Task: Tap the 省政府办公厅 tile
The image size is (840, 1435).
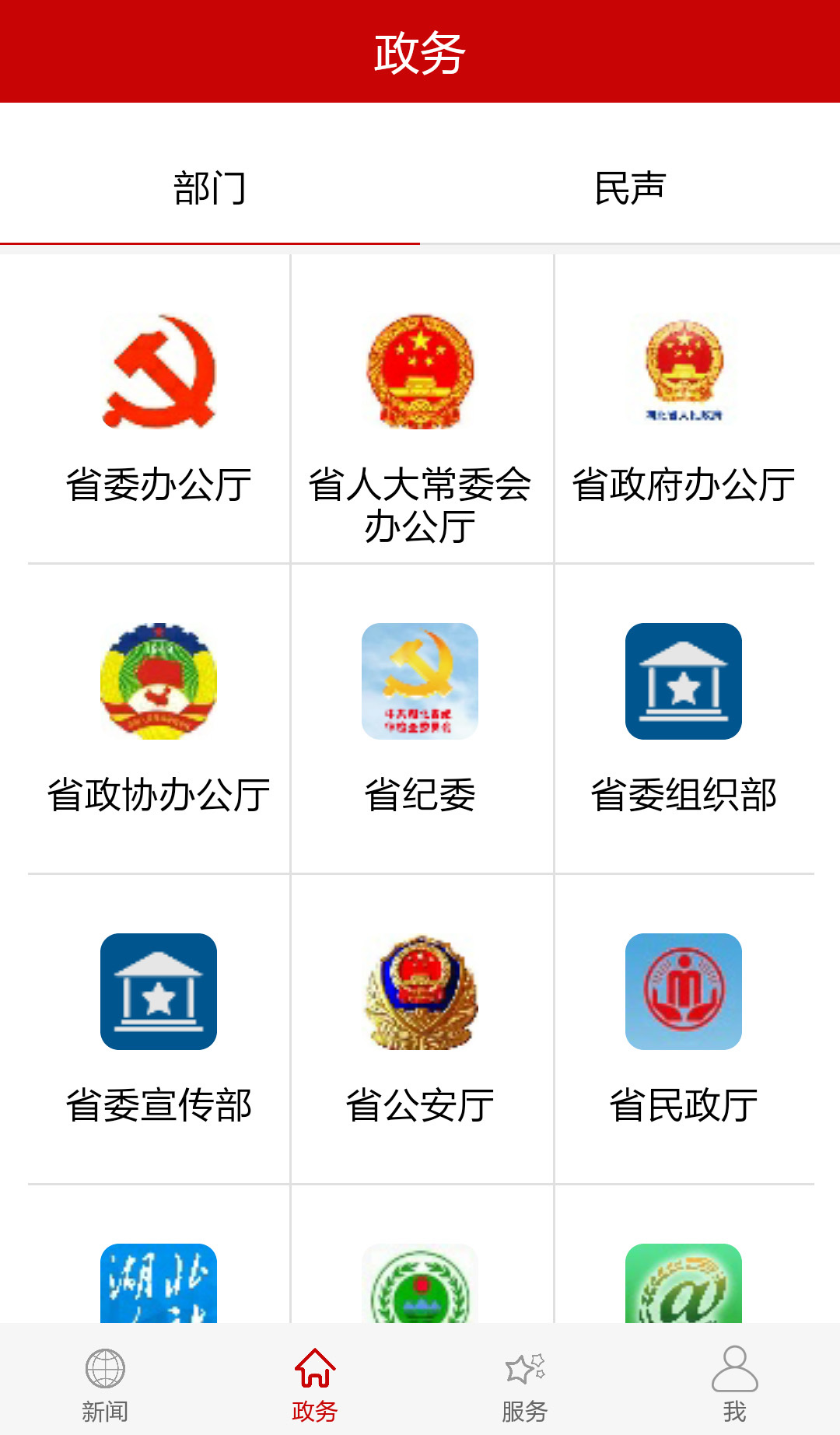Action: click(x=684, y=408)
